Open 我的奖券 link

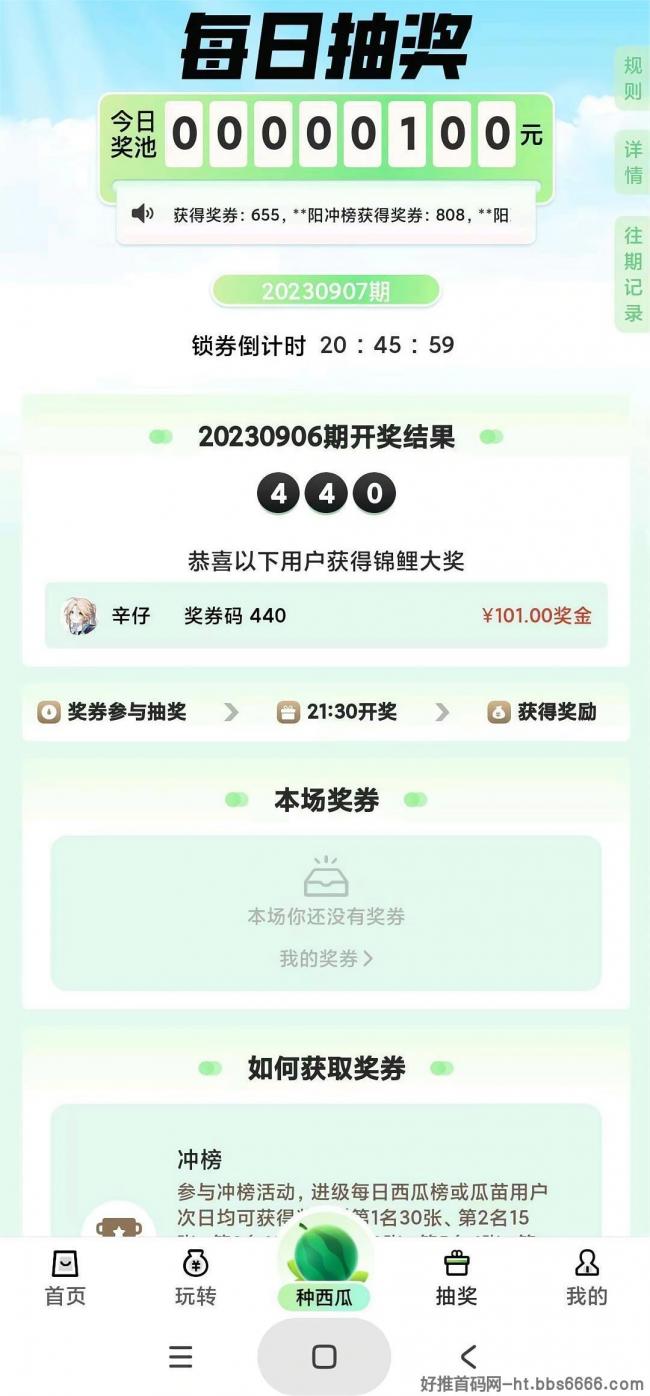point(326,958)
